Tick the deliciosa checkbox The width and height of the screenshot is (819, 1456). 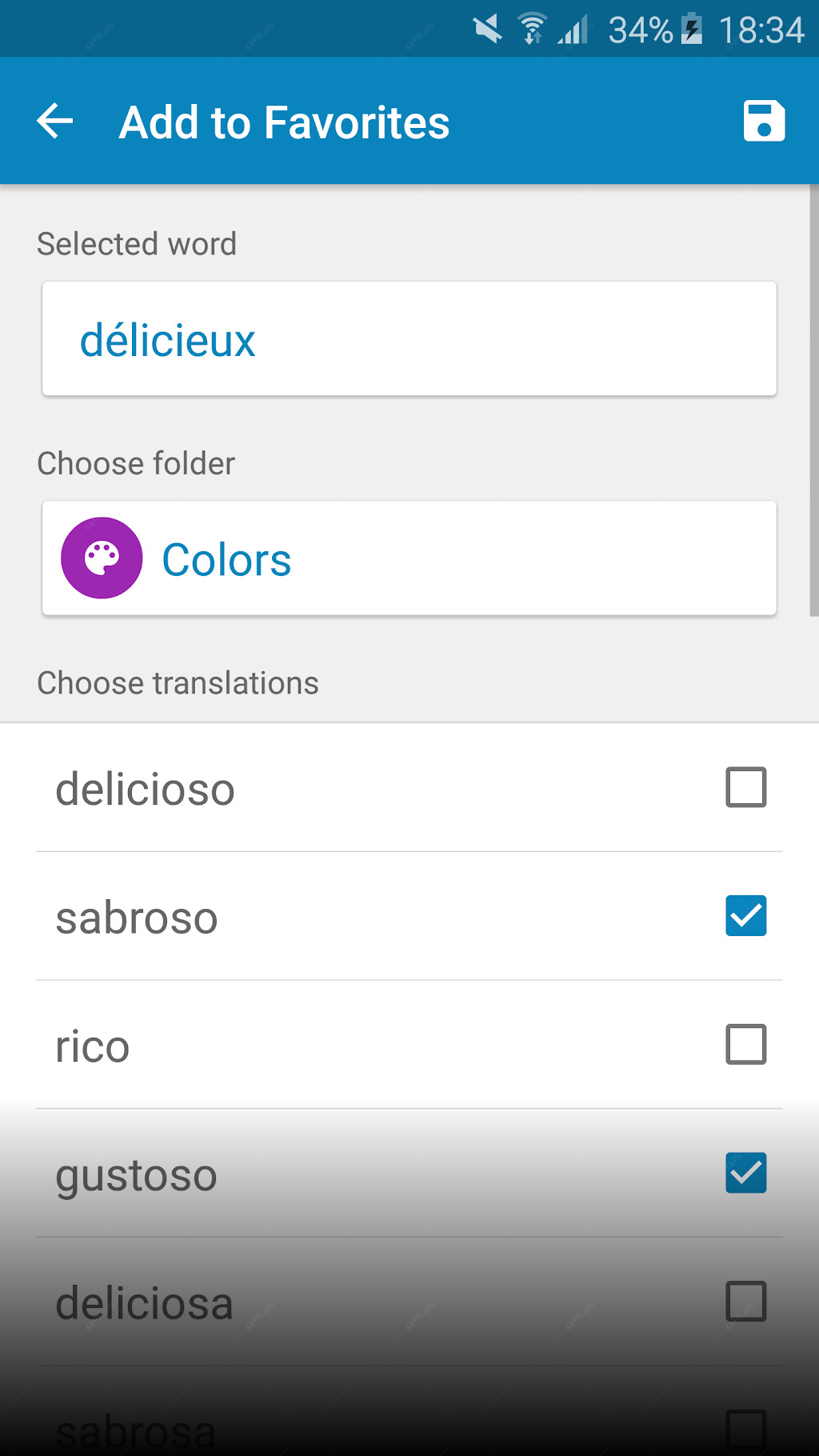tap(745, 1301)
